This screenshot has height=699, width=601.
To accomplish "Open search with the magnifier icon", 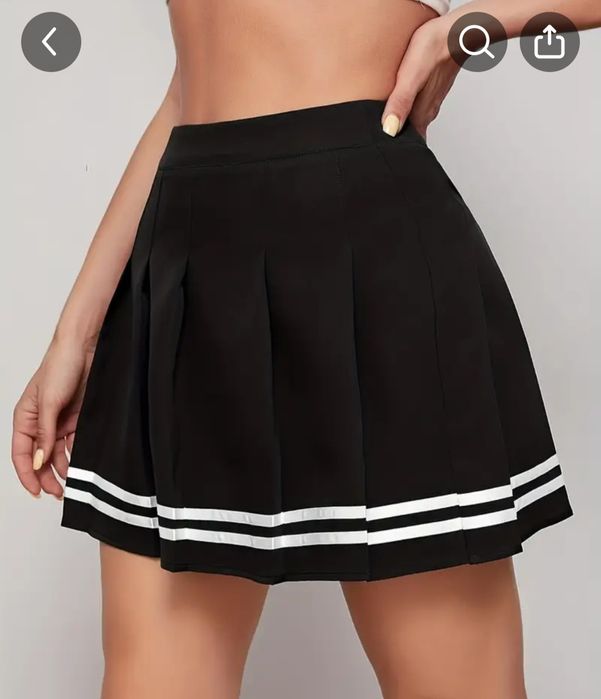I will [x=476, y=41].
